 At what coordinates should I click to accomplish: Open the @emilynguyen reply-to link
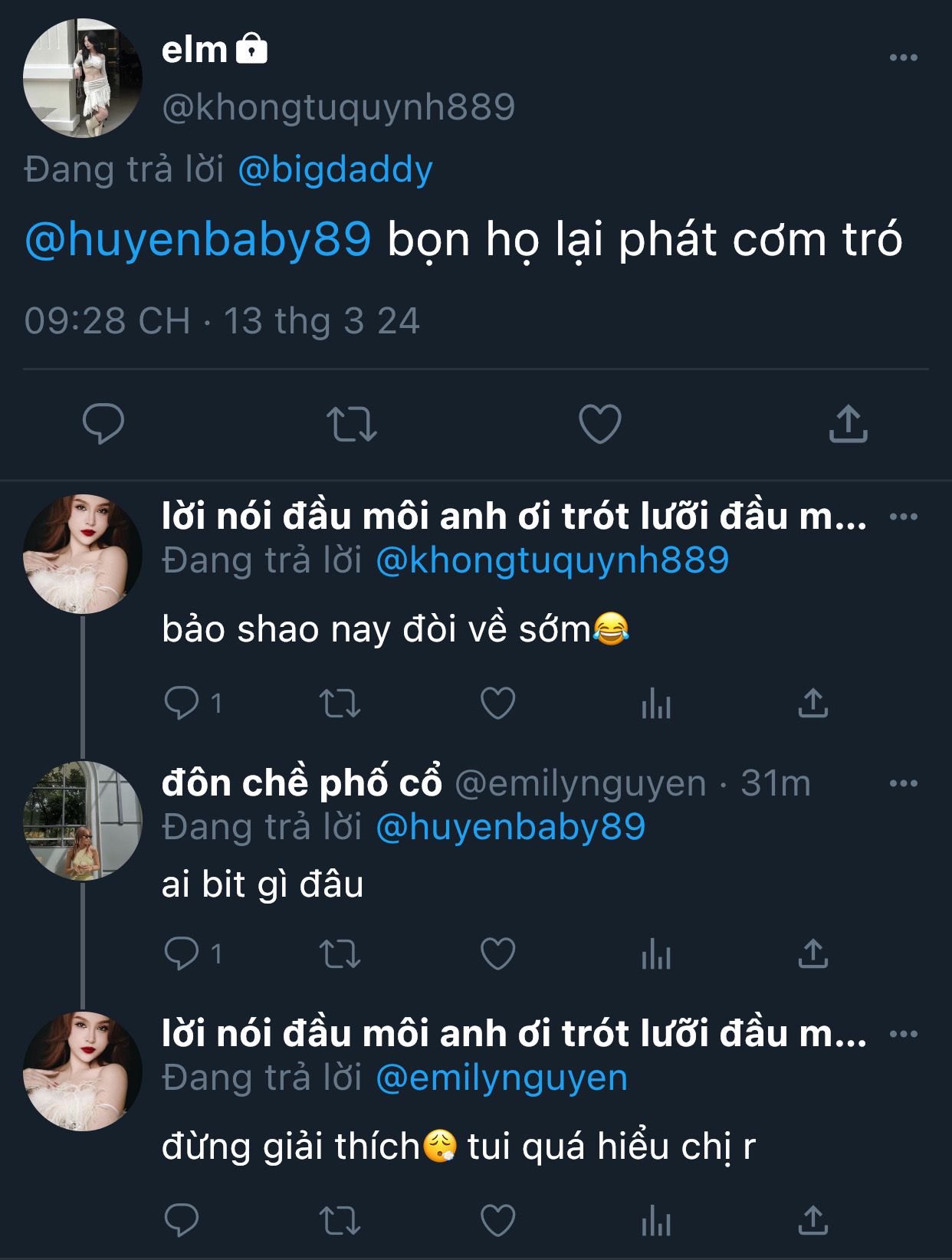click(x=502, y=1078)
